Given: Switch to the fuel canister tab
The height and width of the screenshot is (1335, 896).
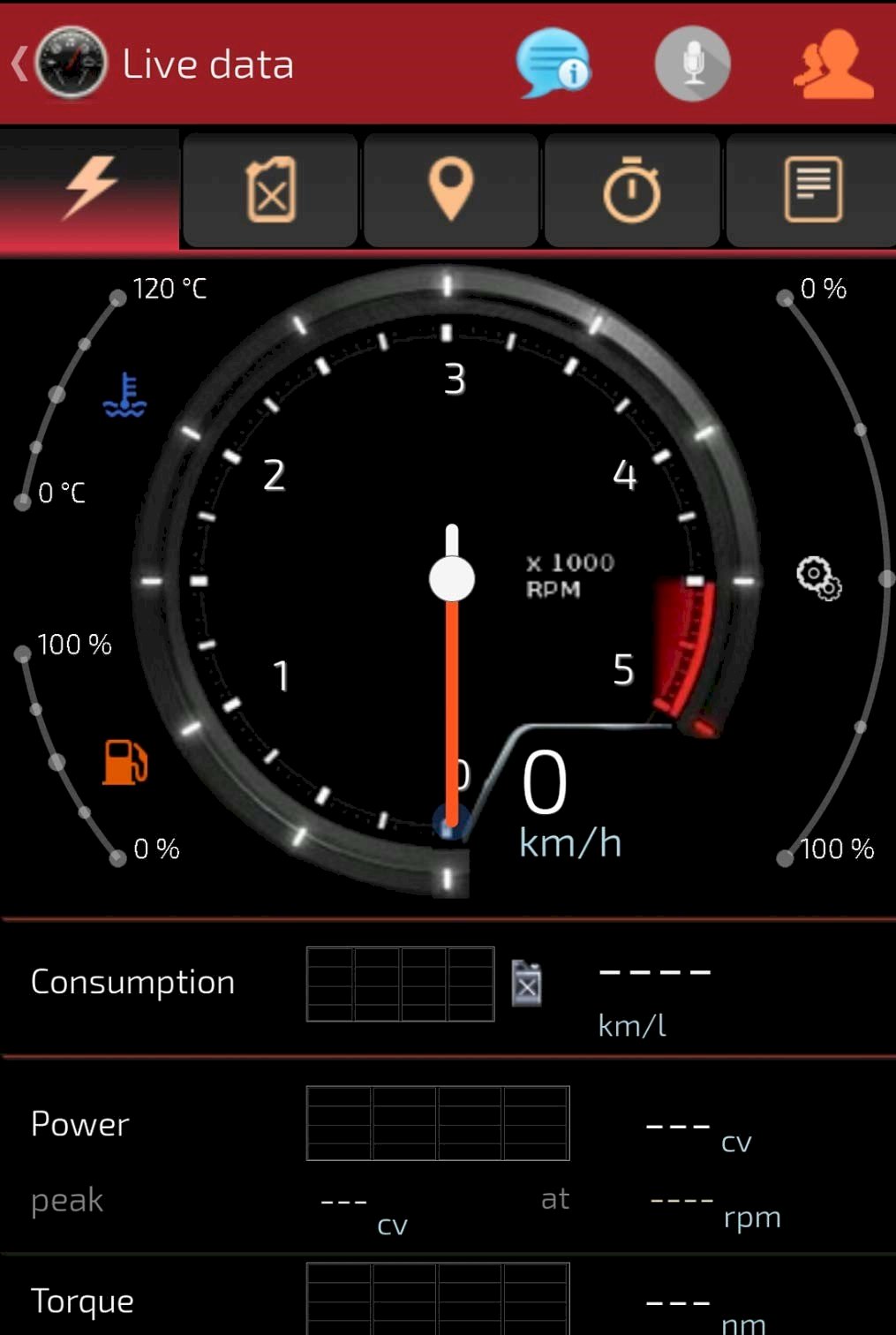Looking at the screenshot, I should (271, 190).
